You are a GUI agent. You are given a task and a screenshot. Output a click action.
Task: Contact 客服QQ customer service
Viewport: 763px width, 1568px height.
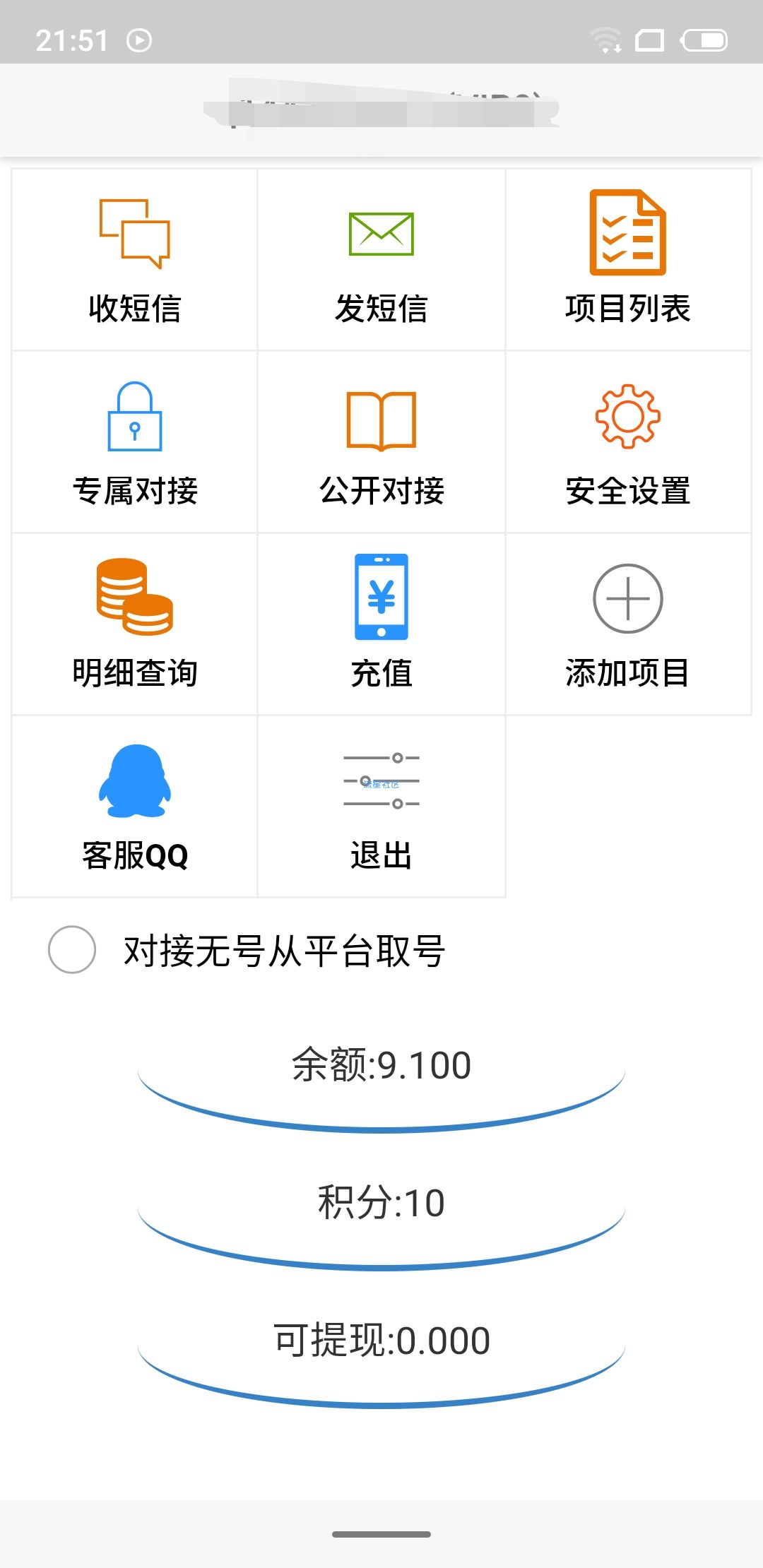tap(134, 807)
